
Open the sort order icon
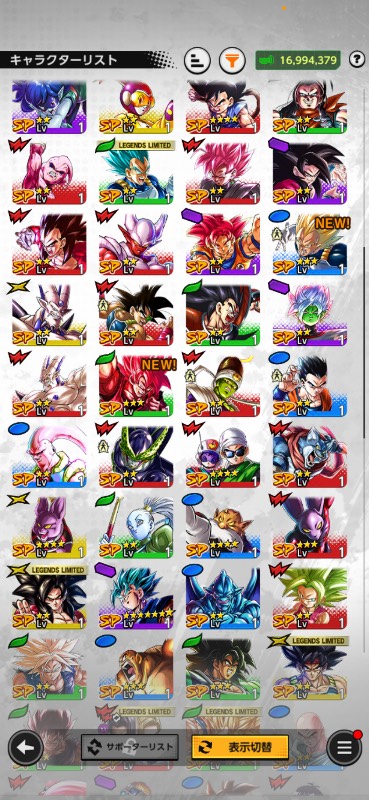197,60
